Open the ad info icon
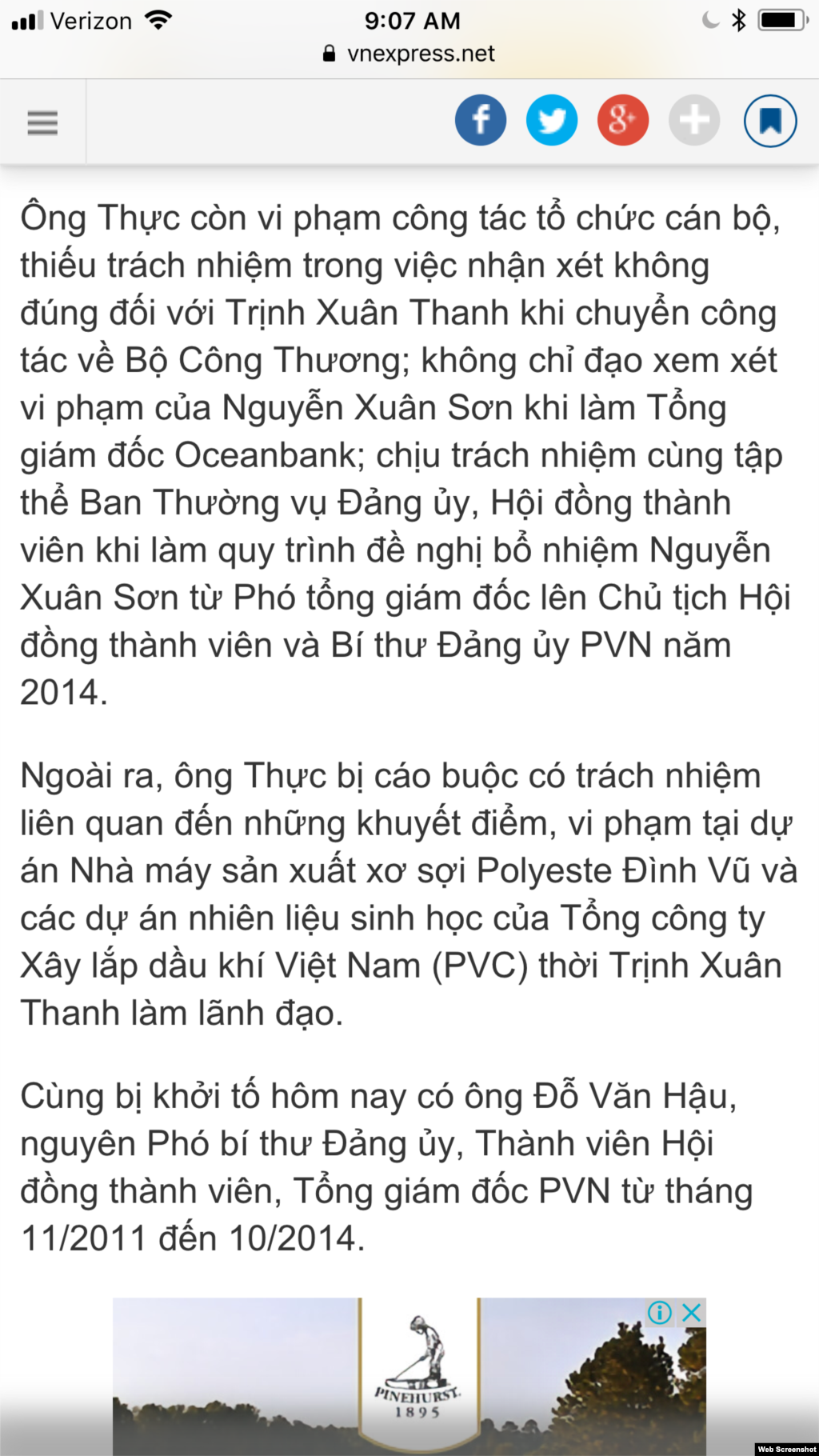Screen dimensions: 819x1456 point(660,1312)
